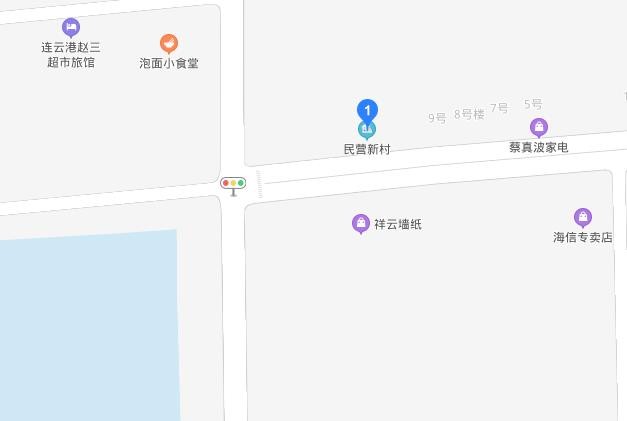Tap the blue number 1 location pin
The image size is (627, 421).
[367, 110]
